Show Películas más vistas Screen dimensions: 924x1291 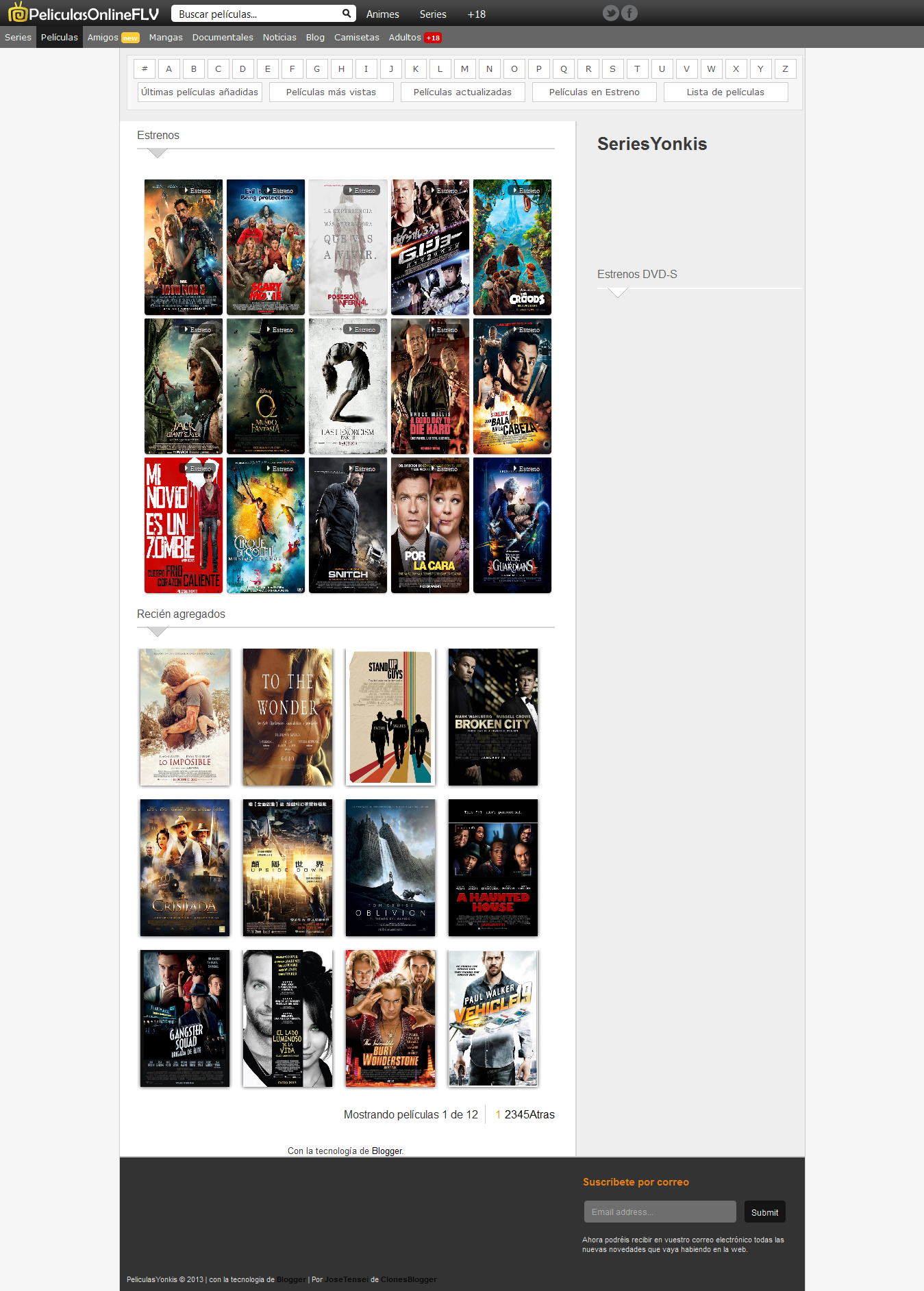(331, 92)
